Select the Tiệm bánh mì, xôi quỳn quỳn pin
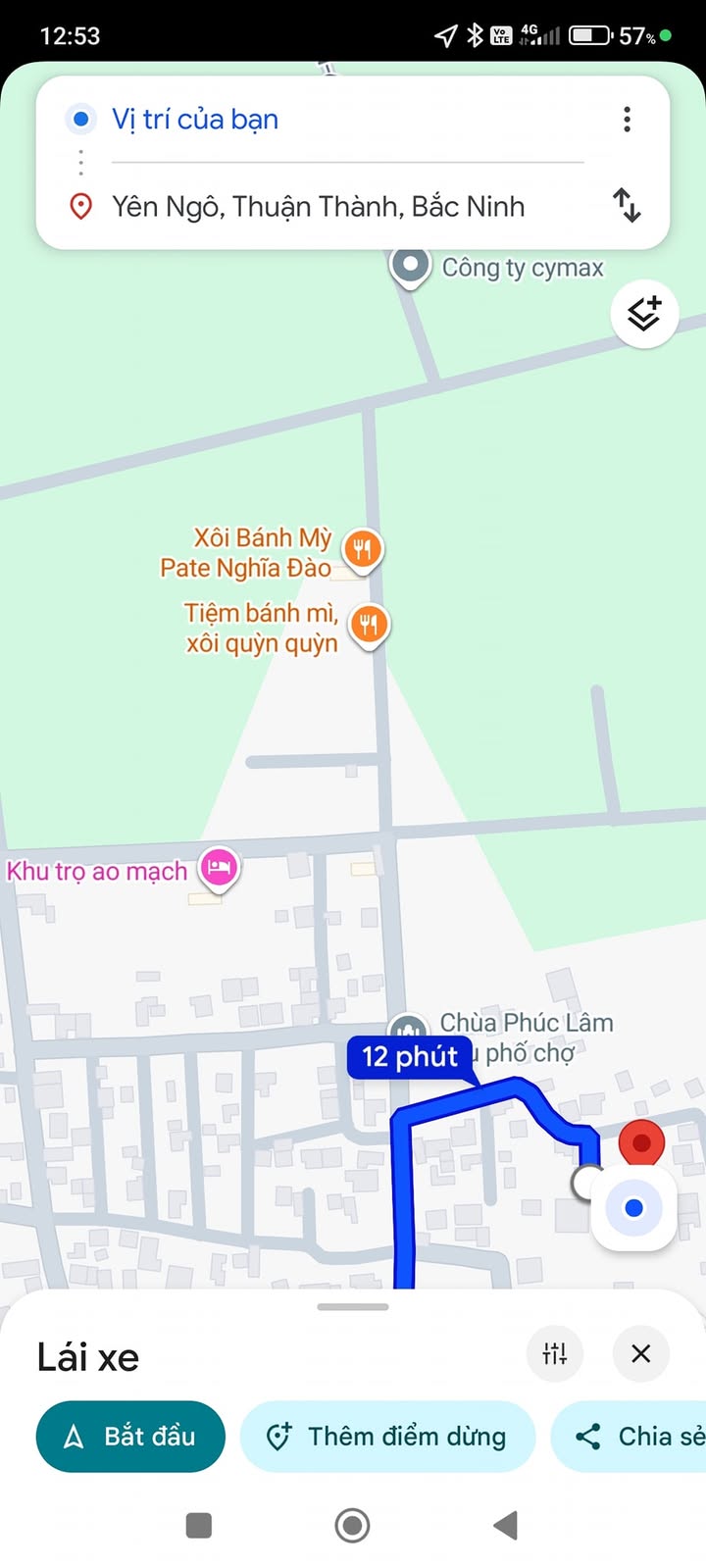 (369, 624)
